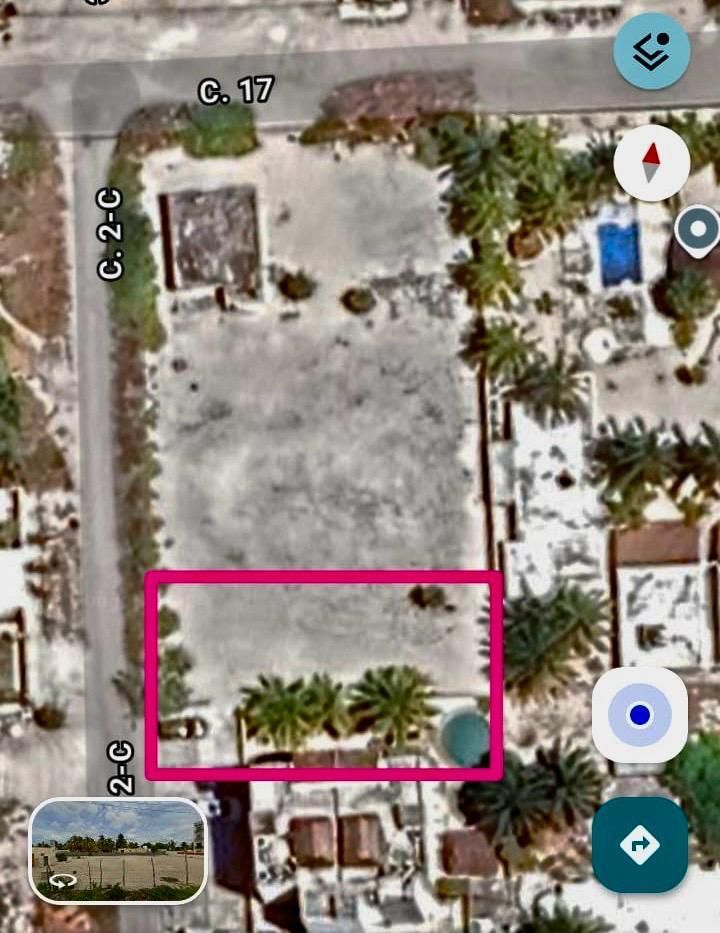Viewport: 720px width, 933px height.
Task: Toggle satellite view via Layers button
Action: tap(651, 52)
